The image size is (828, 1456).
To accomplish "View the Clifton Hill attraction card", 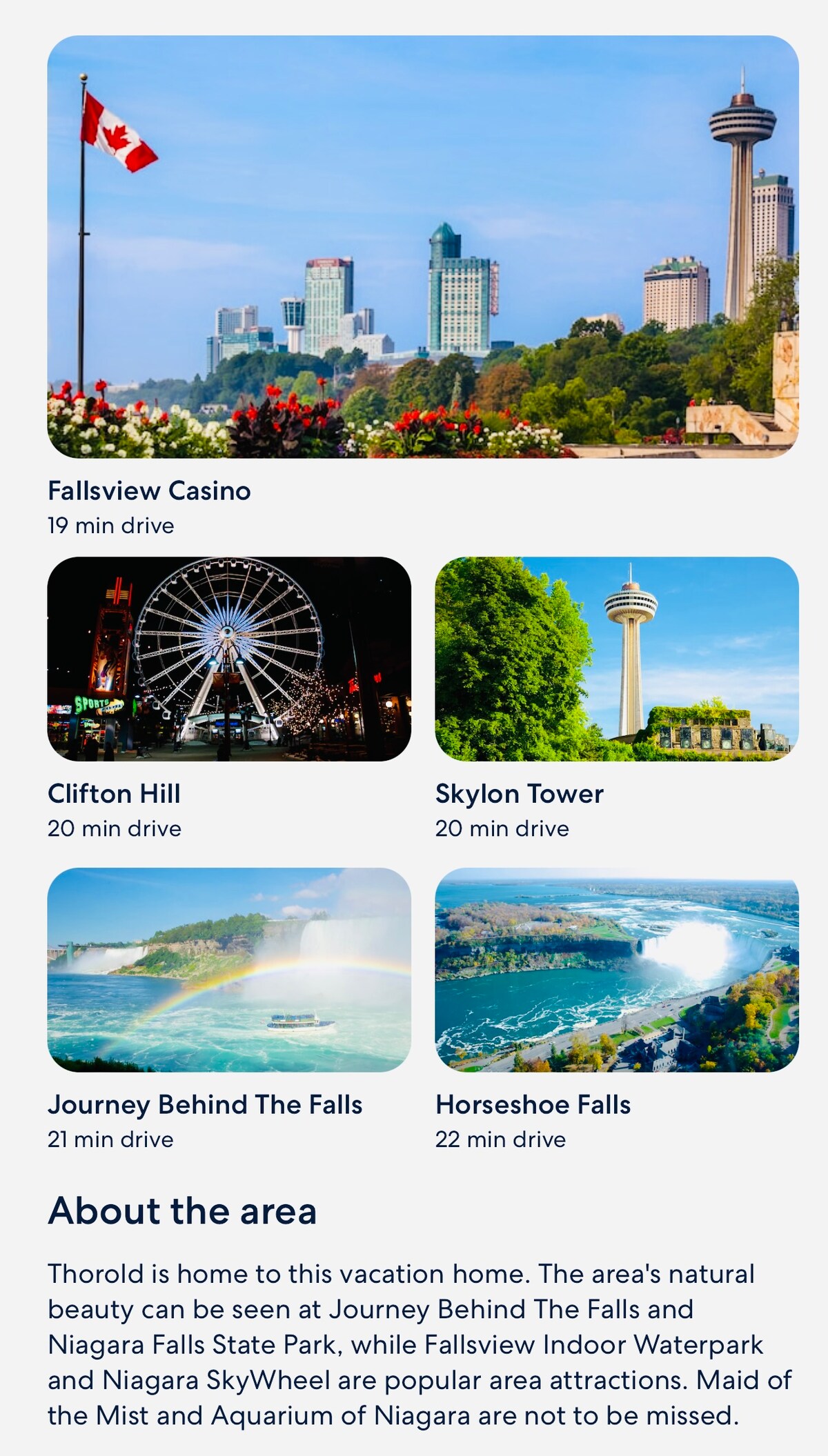I will point(229,659).
